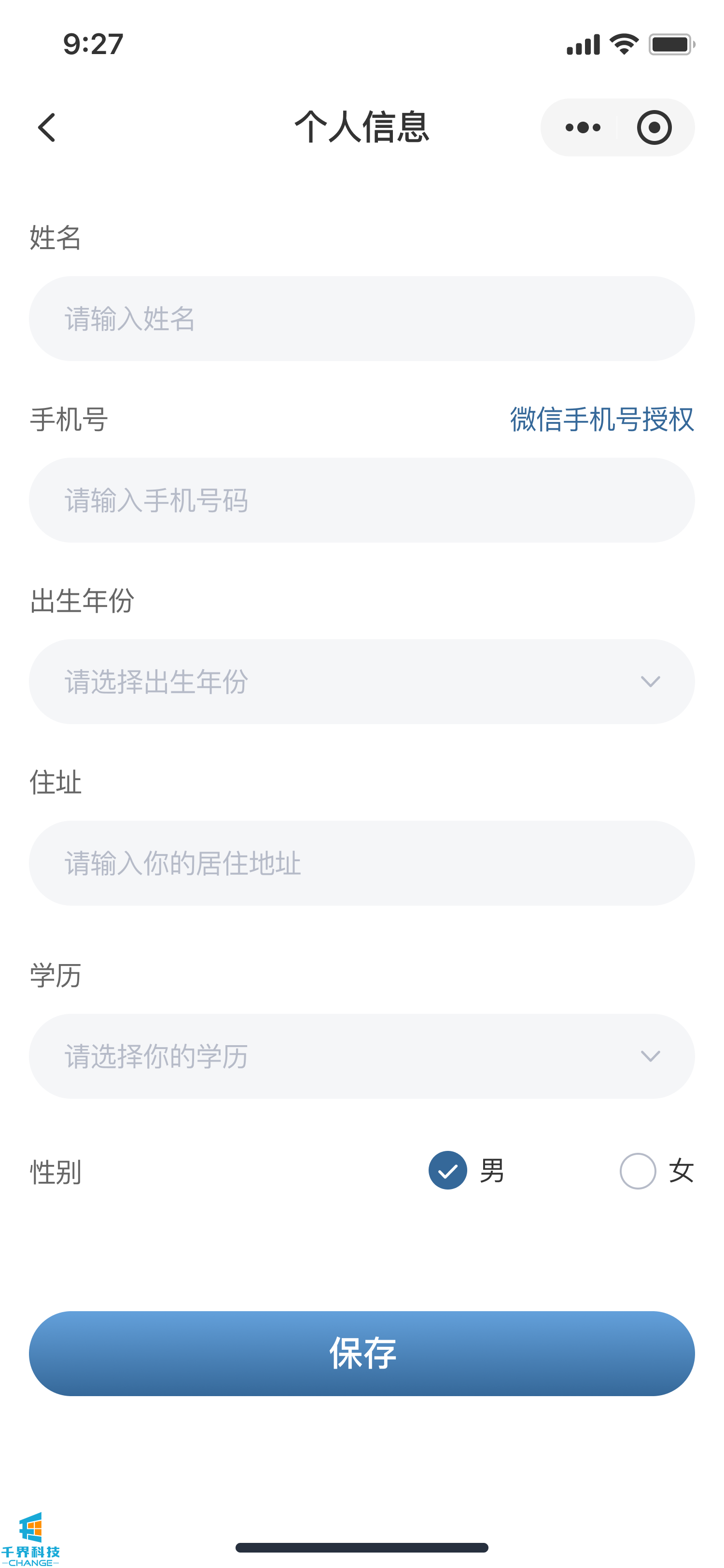Image resolution: width=724 pixels, height=1568 pixels.
Task: Open the 出生年份 birth year picker
Action: (x=362, y=681)
